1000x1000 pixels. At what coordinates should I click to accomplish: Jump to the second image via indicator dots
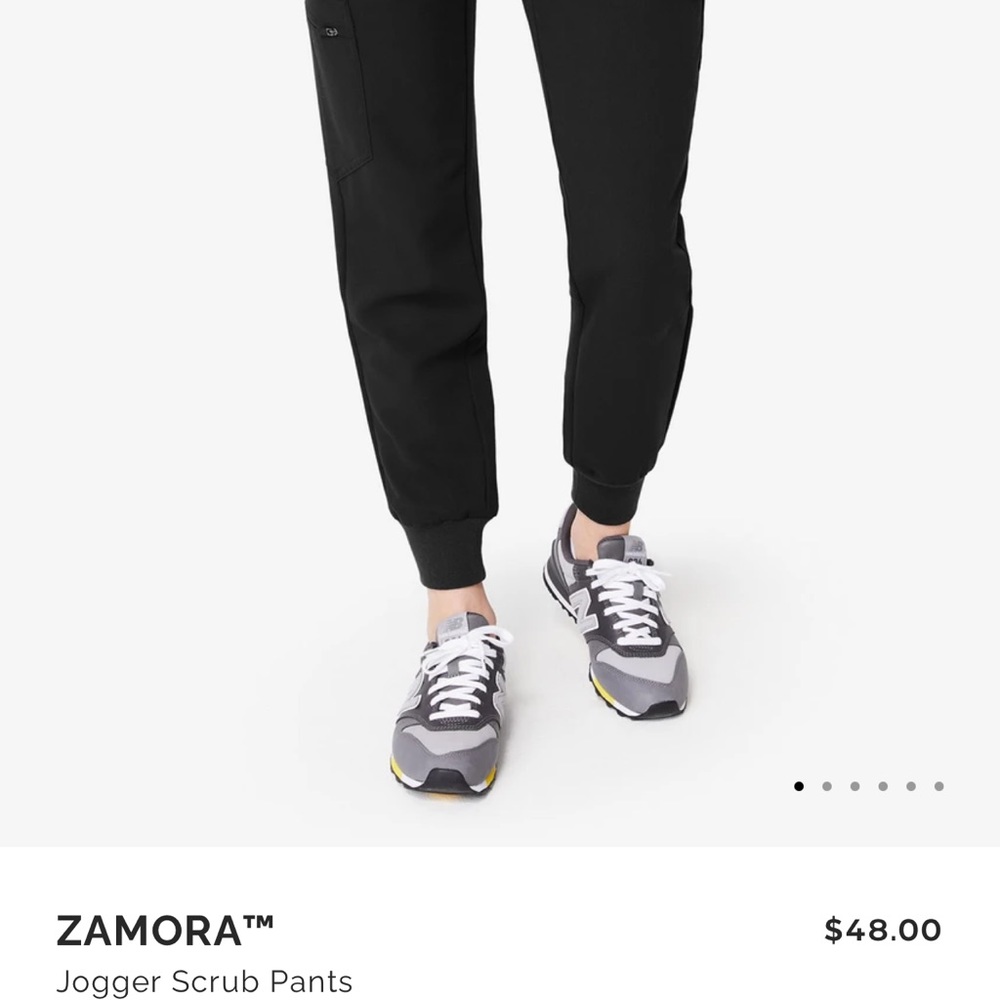(827, 786)
